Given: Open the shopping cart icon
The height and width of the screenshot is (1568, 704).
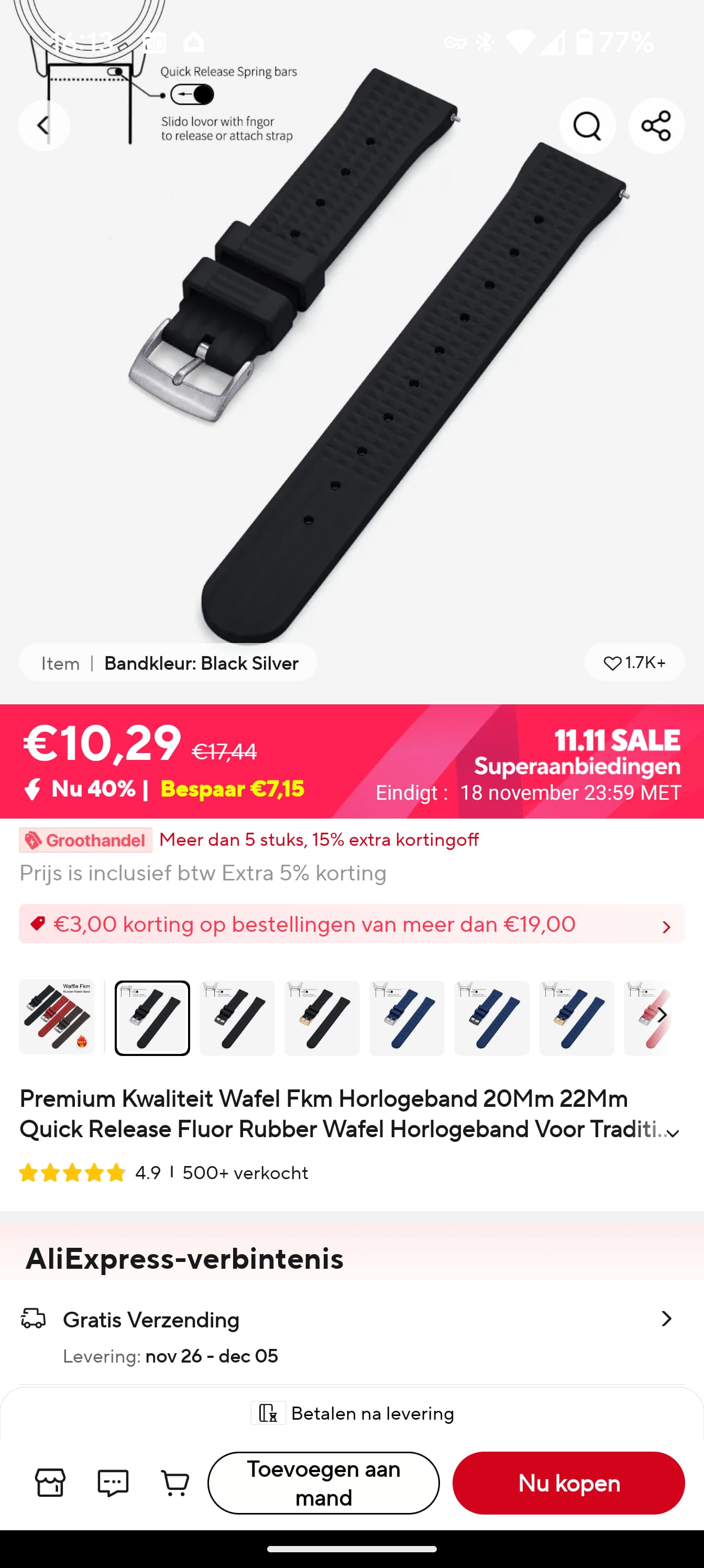Looking at the screenshot, I should click(175, 1482).
